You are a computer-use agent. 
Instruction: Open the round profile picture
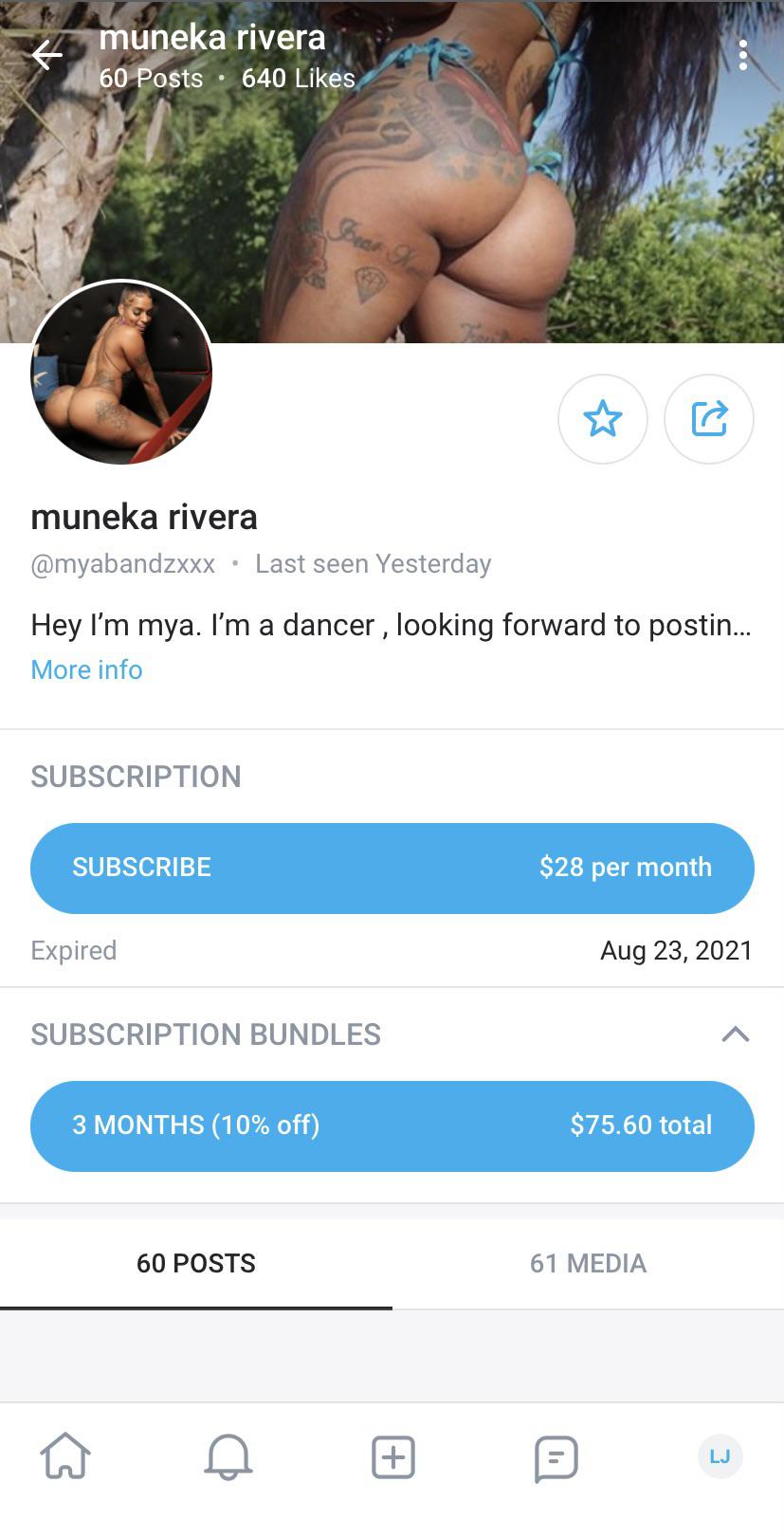(121, 373)
